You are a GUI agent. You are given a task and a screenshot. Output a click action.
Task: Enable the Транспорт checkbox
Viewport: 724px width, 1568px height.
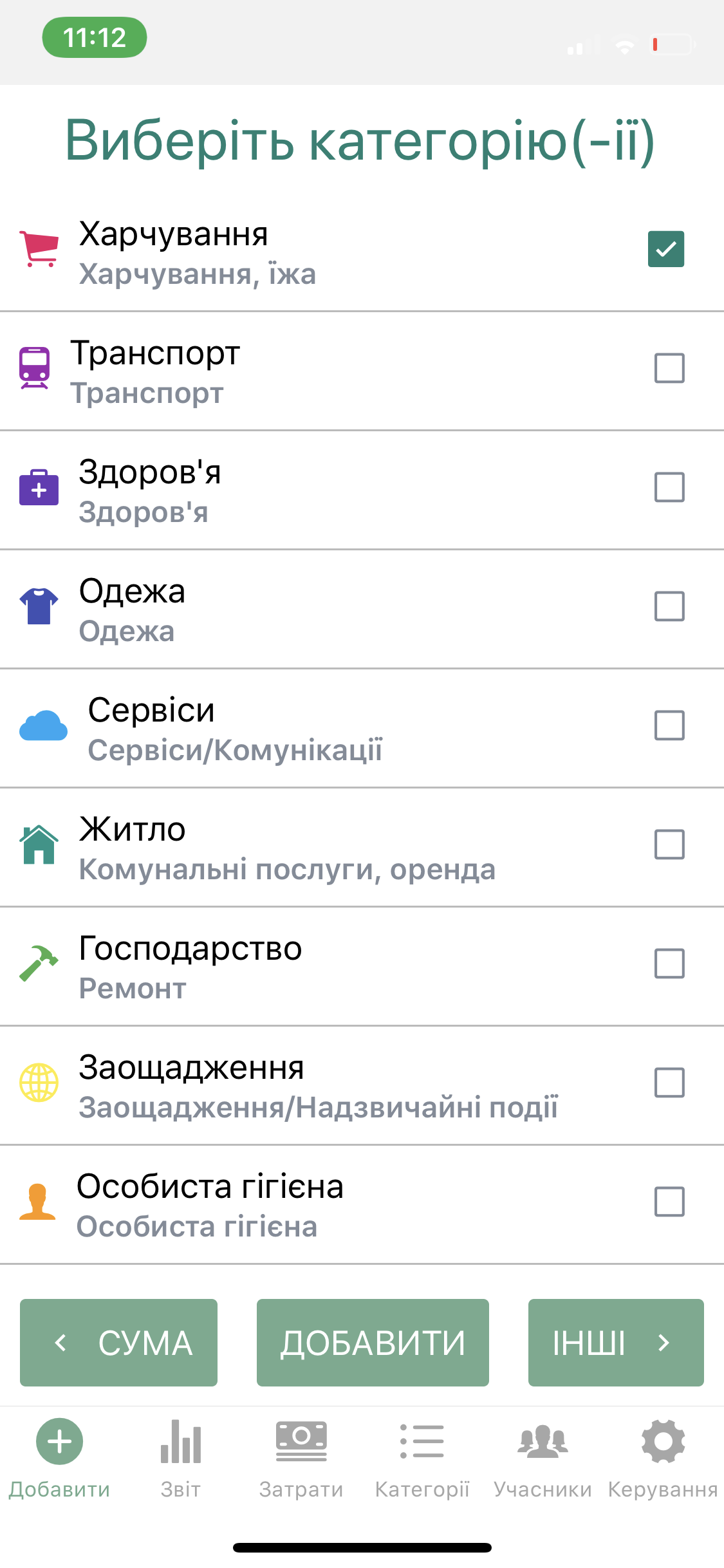click(x=669, y=369)
